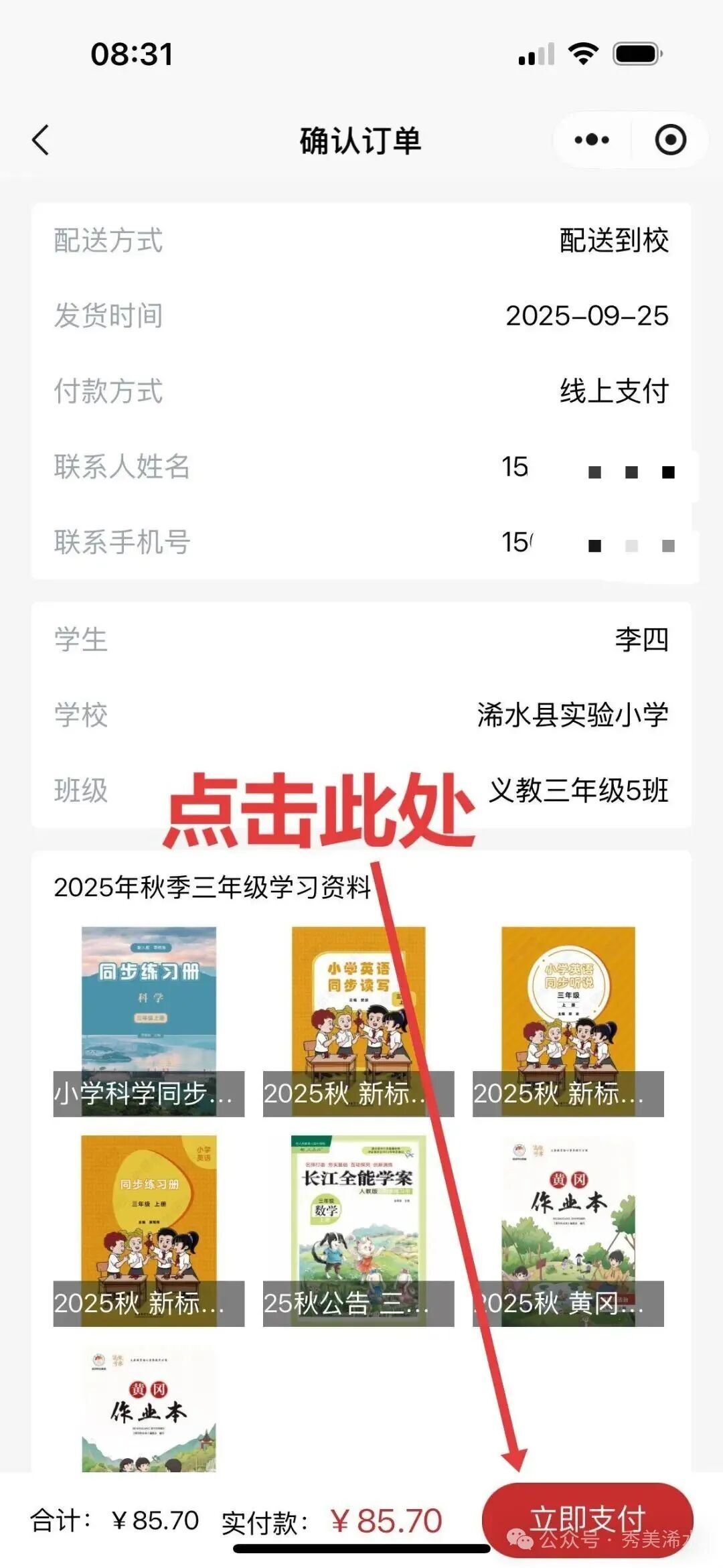The width and height of the screenshot is (723, 1568).
Task: View the 长江全能学案 math book item
Action: (x=358, y=1230)
